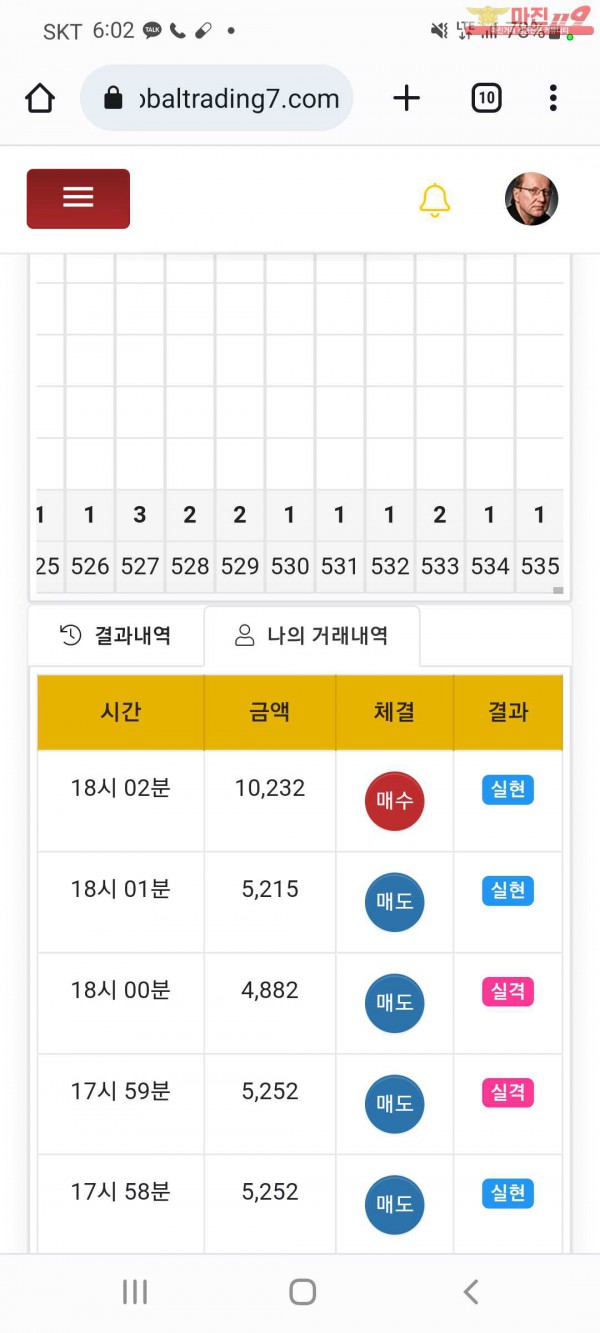Open a new browser tab

tap(406, 98)
